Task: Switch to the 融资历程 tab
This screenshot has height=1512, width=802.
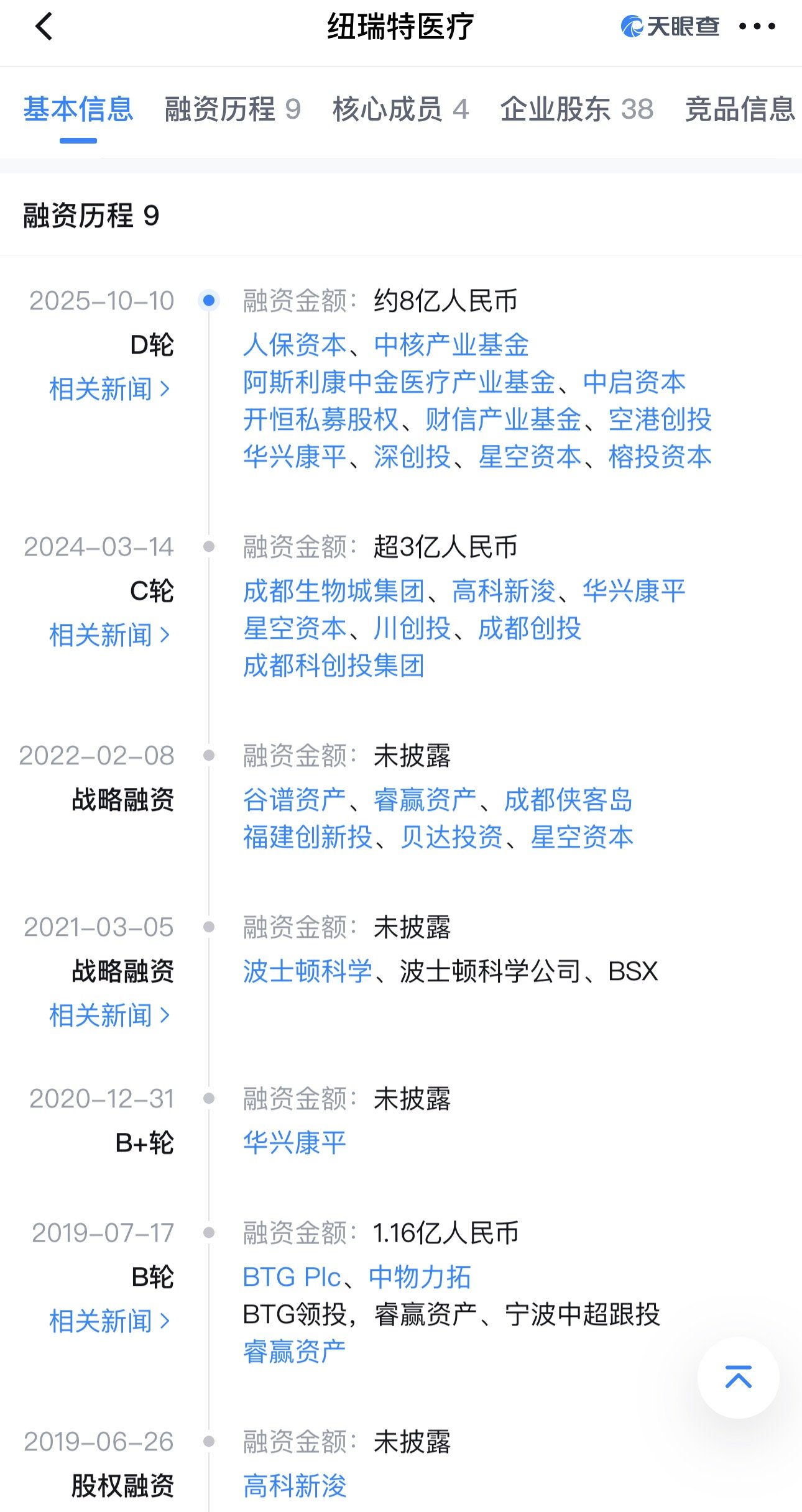Action: coord(233,109)
